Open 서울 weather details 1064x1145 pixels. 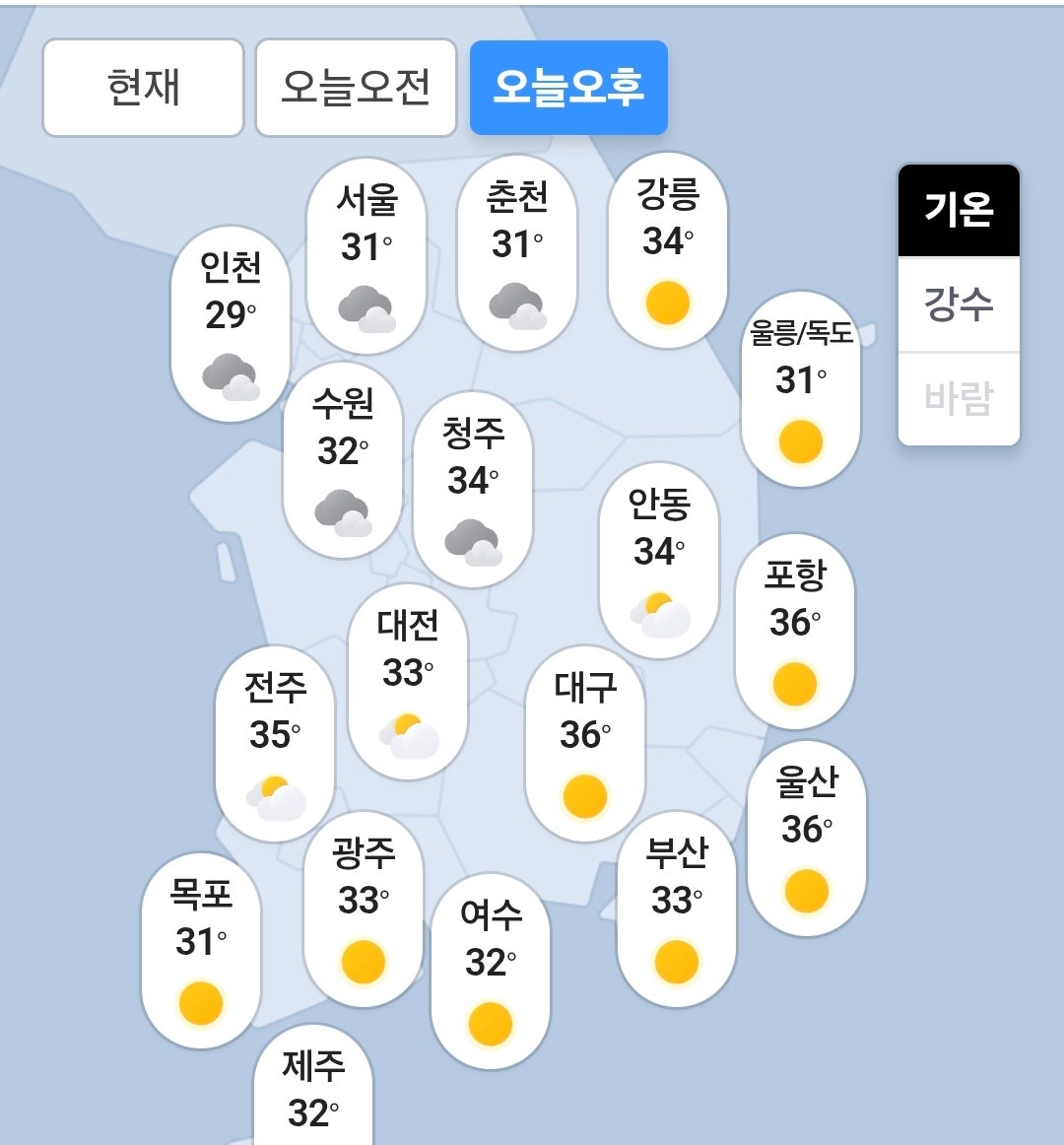tap(366, 256)
